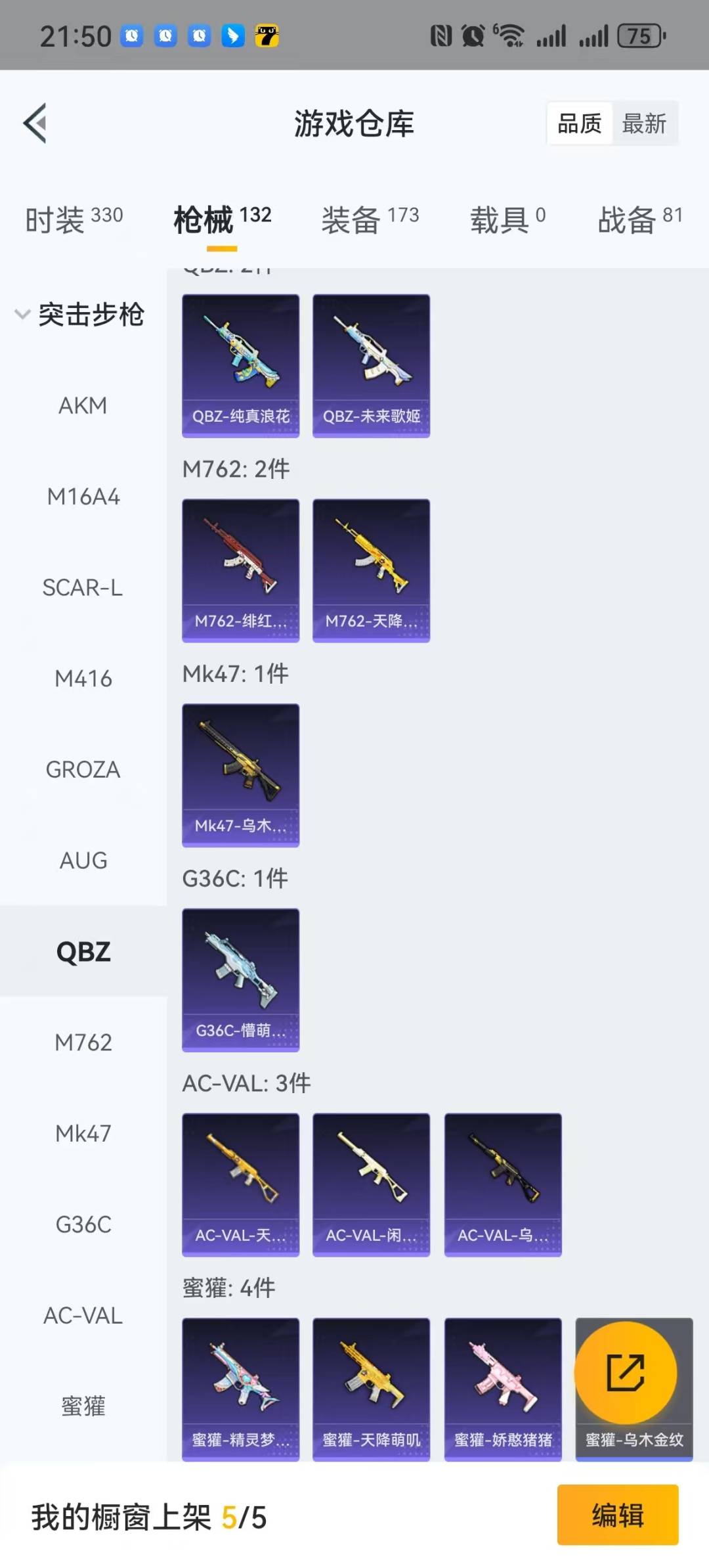Select 蜜獾 in the side list
The image size is (709, 1568).
coord(83,1406)
